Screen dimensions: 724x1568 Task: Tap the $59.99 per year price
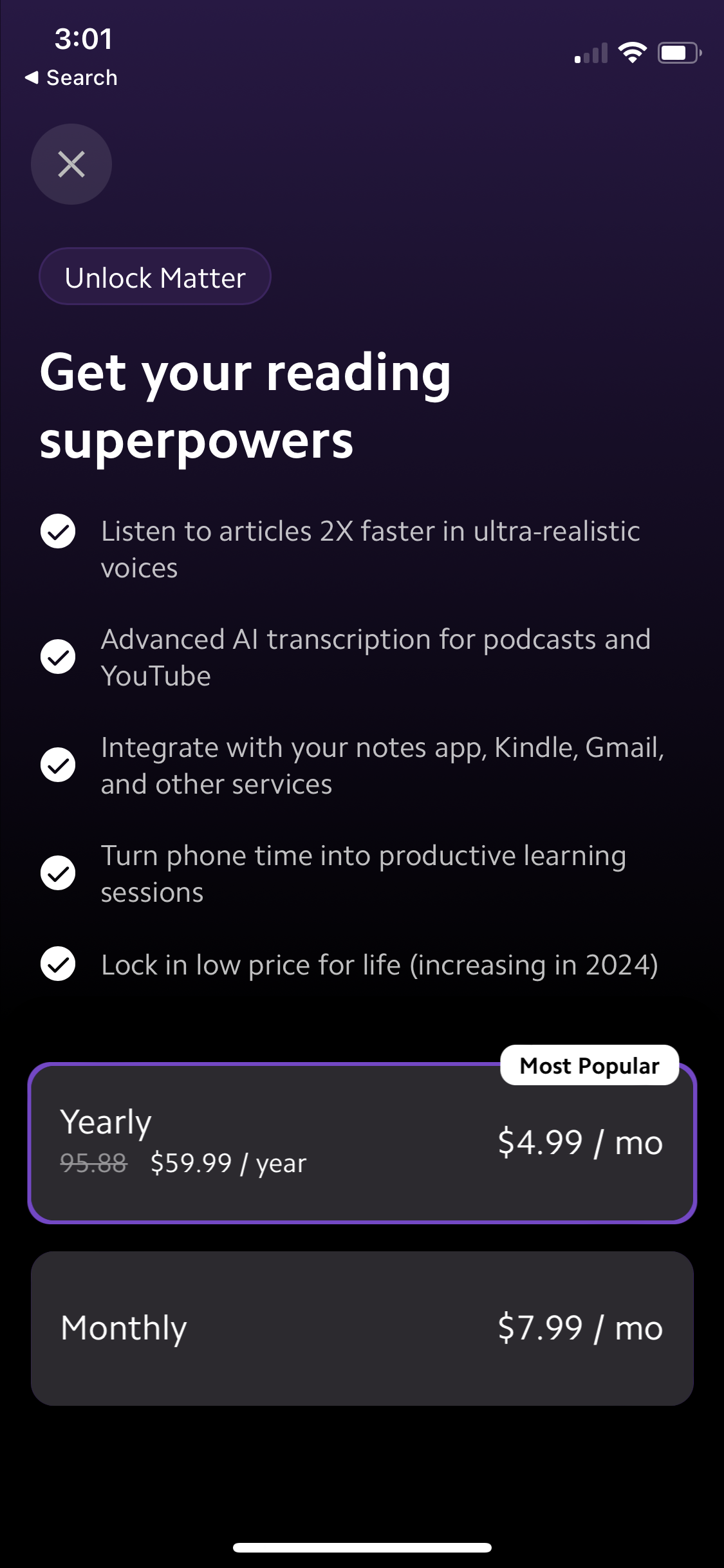pos(228,1162)
